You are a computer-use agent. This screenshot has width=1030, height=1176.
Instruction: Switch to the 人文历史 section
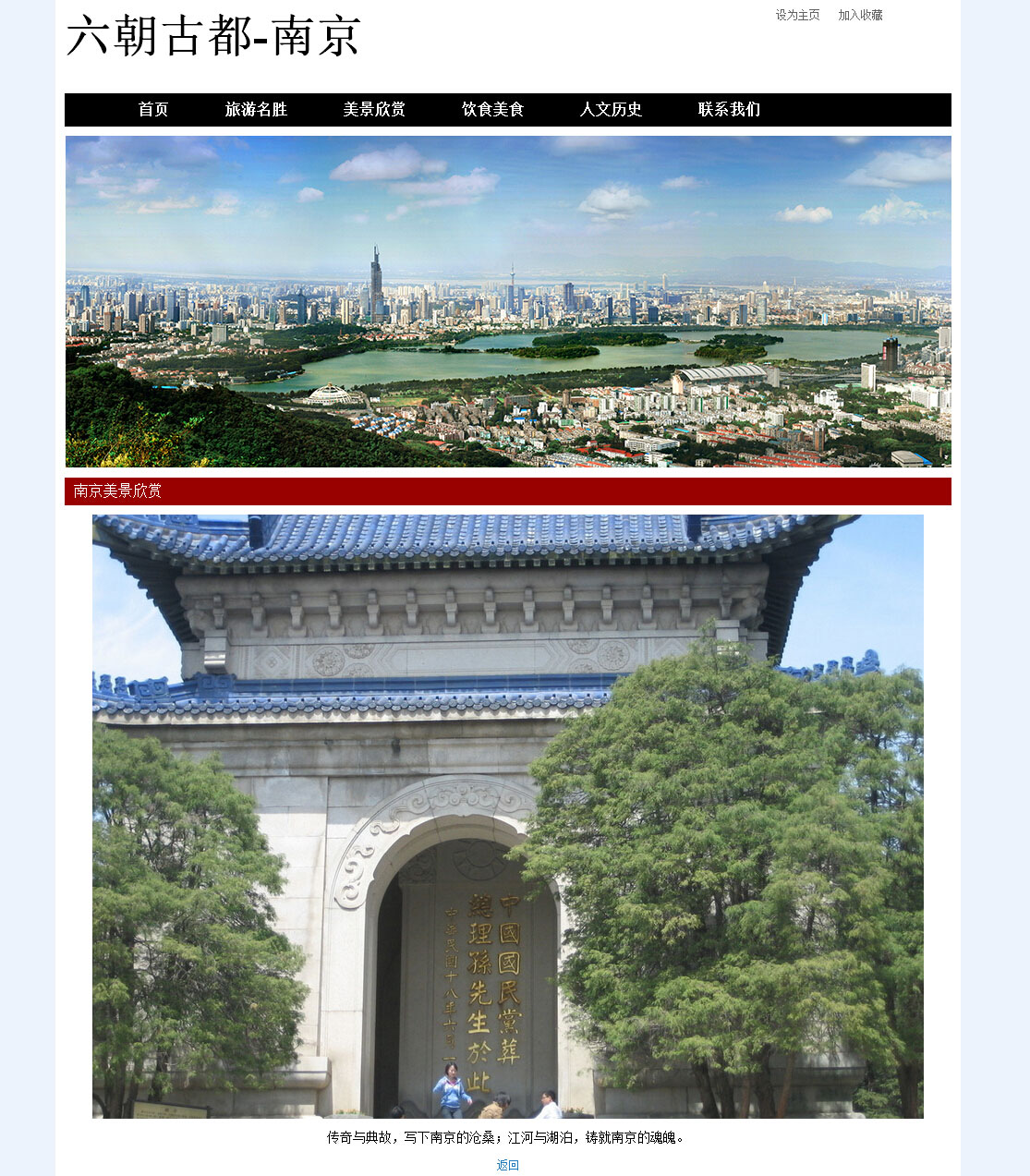611,109
